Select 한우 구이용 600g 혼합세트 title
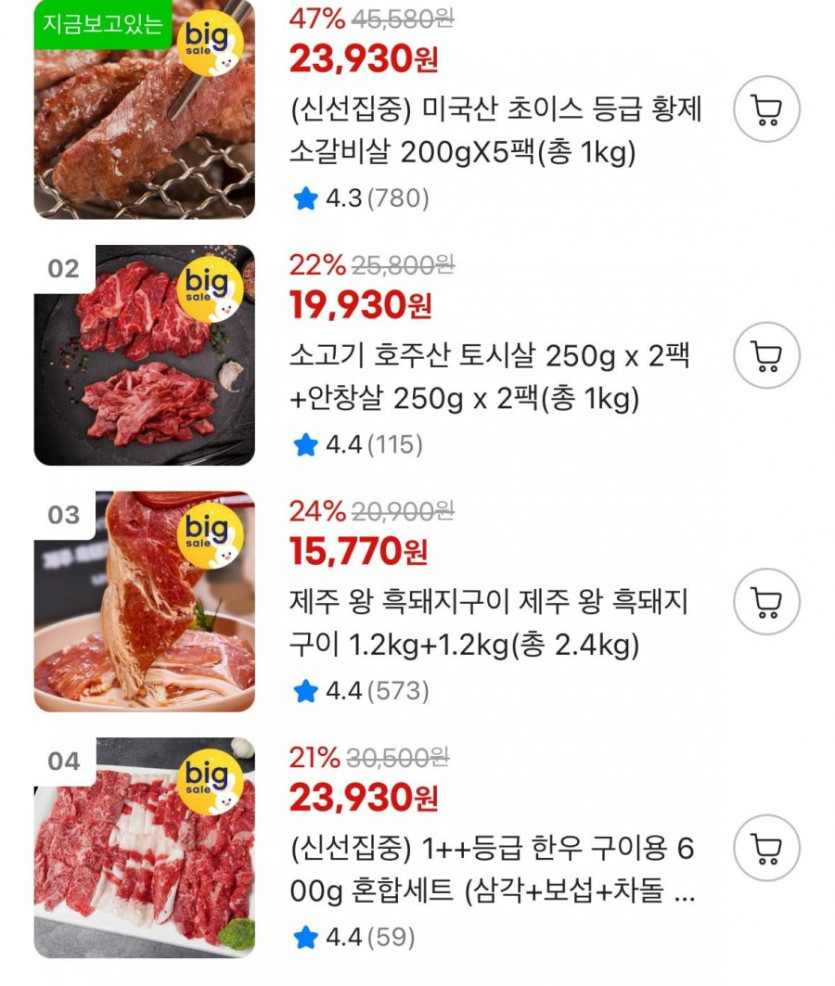835x986 pixels. 492,870
